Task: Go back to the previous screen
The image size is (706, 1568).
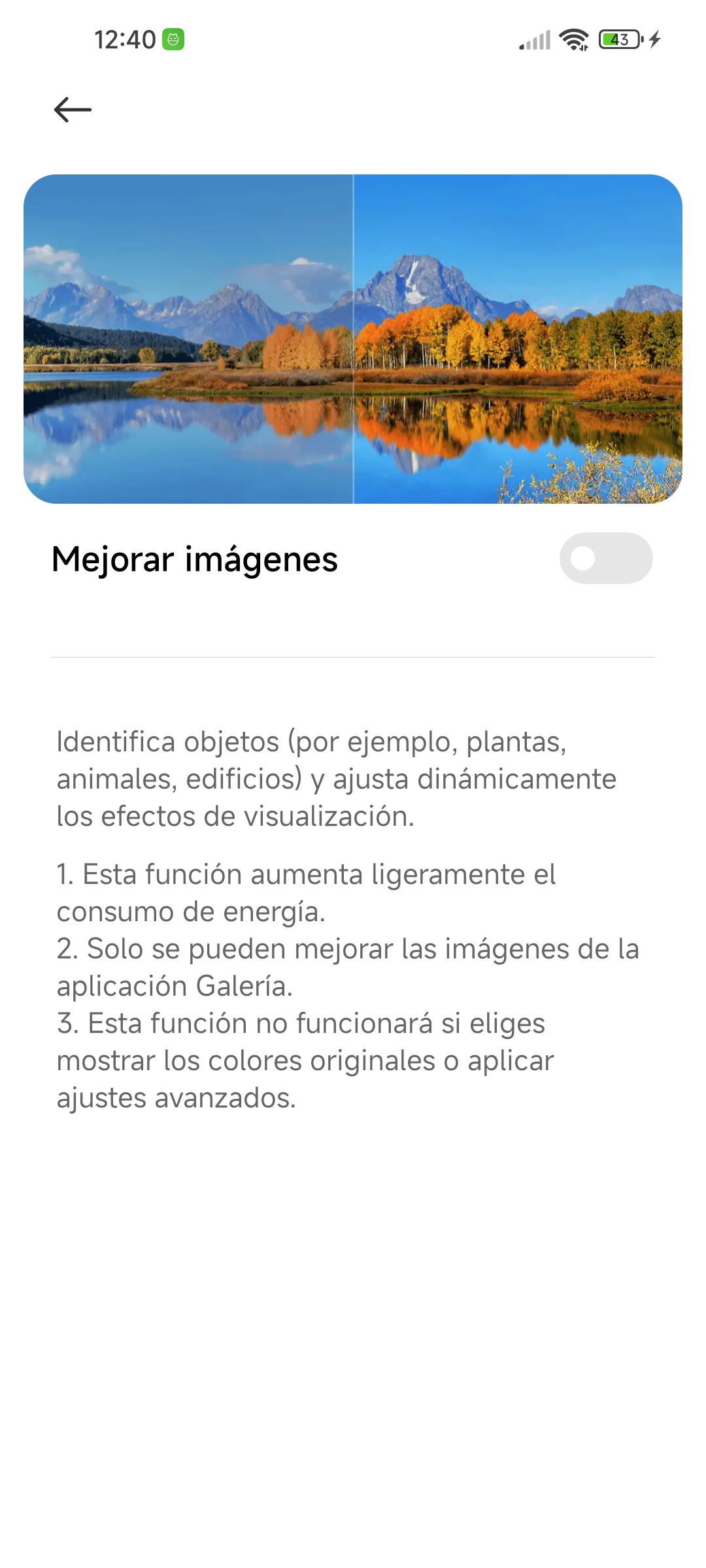Action: tap(73, 110)
